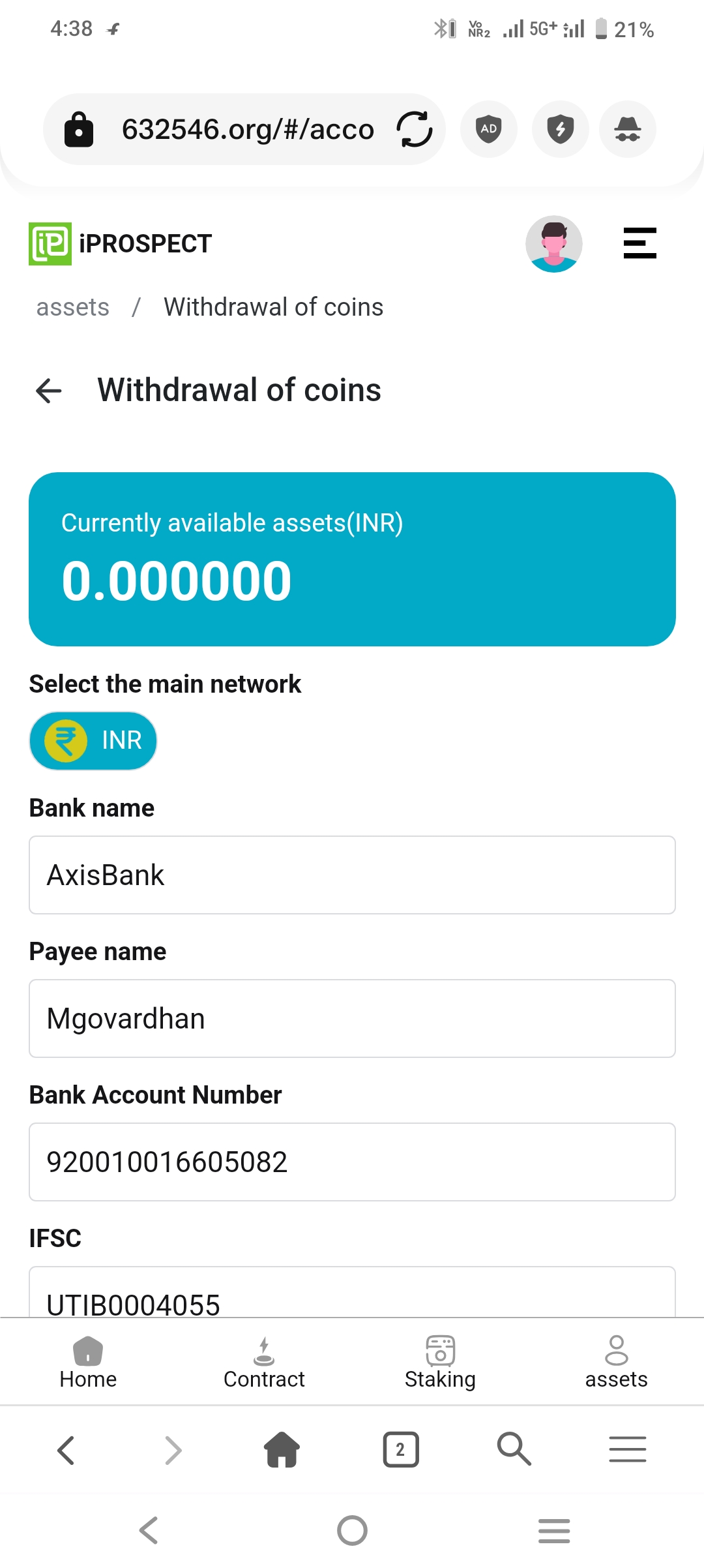Viewport: 704px width, 1568px height.
Task: Open the browser tabs switcher showing 2
Action: point(400,1450)
